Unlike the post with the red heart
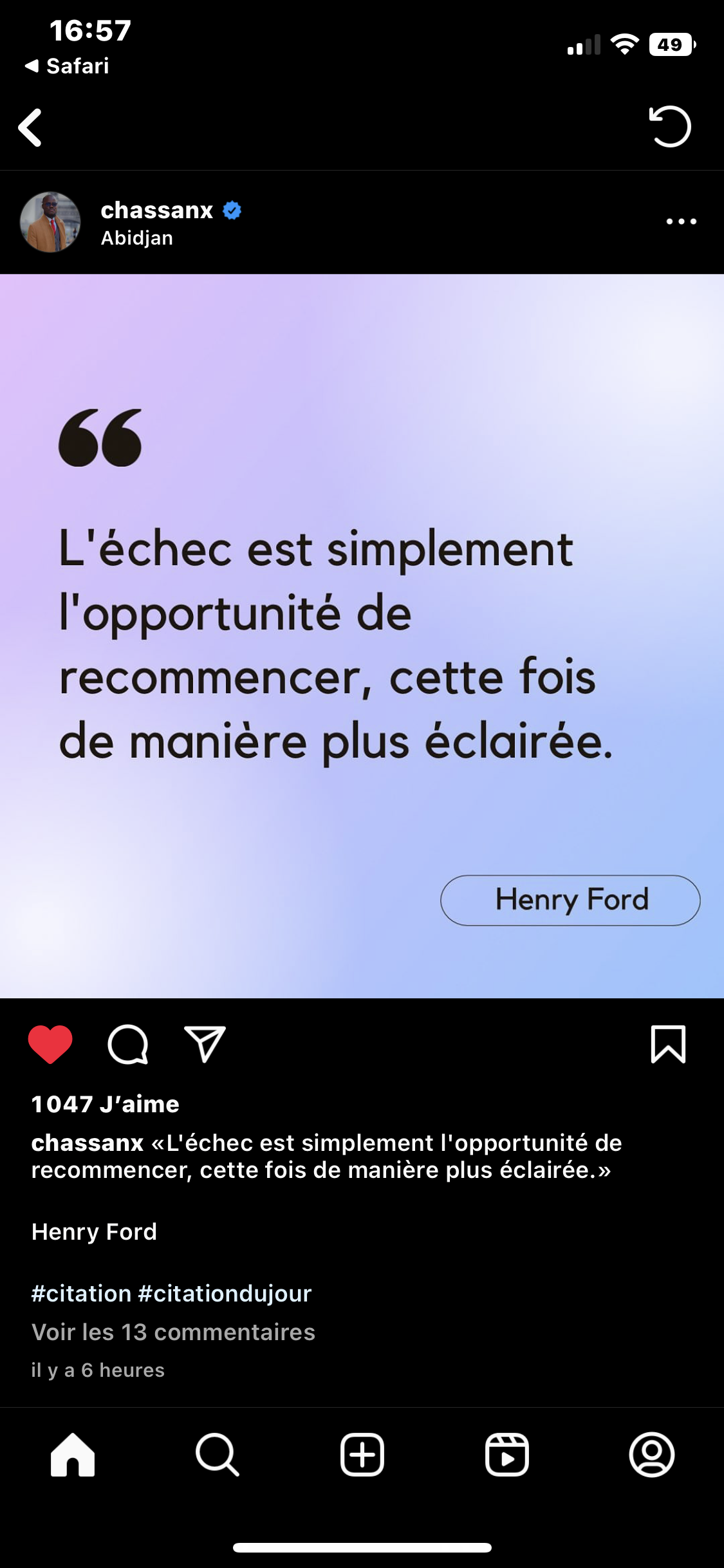Image resolution: width=724 pixels, height=1568 pixels. (50, 1044)
